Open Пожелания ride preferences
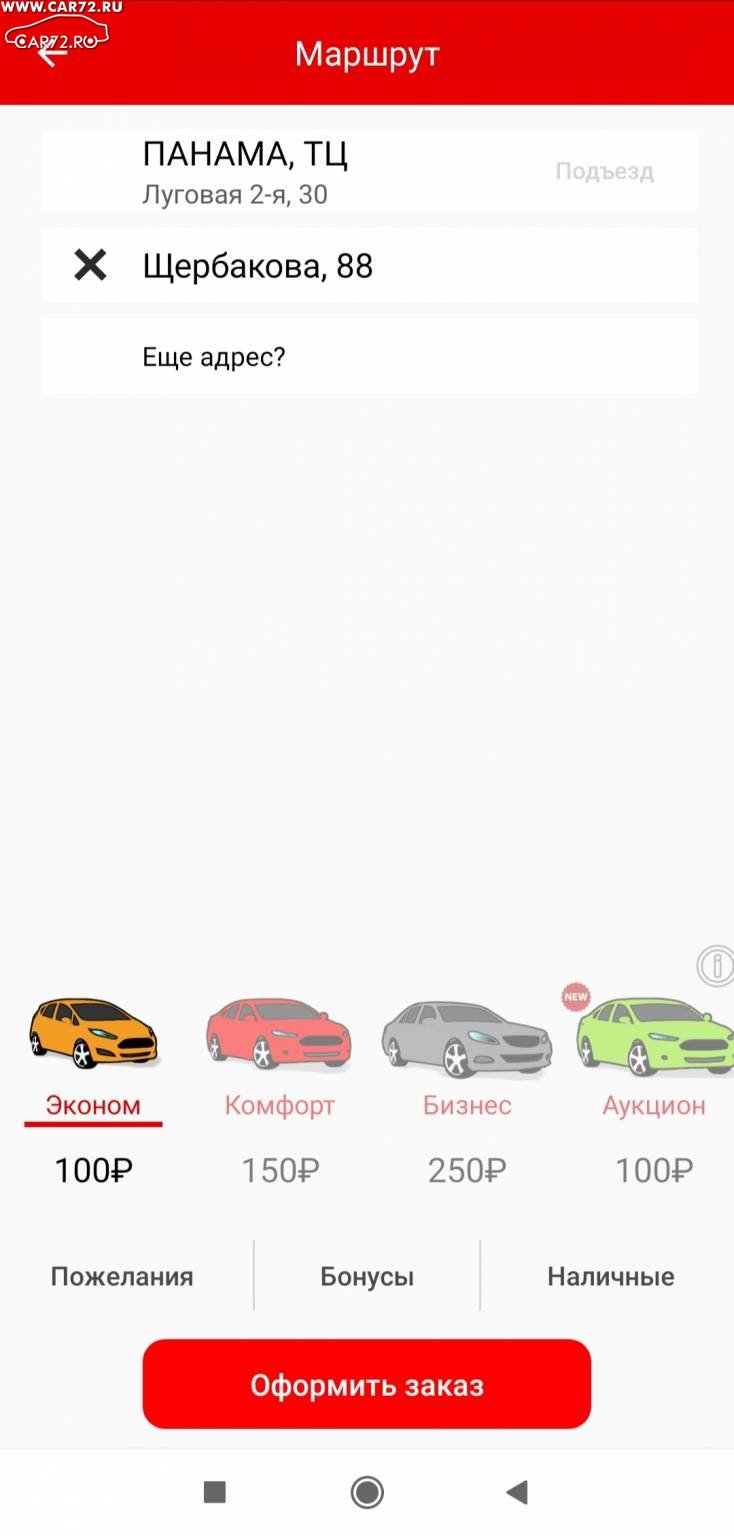 tap(122, 1276)
